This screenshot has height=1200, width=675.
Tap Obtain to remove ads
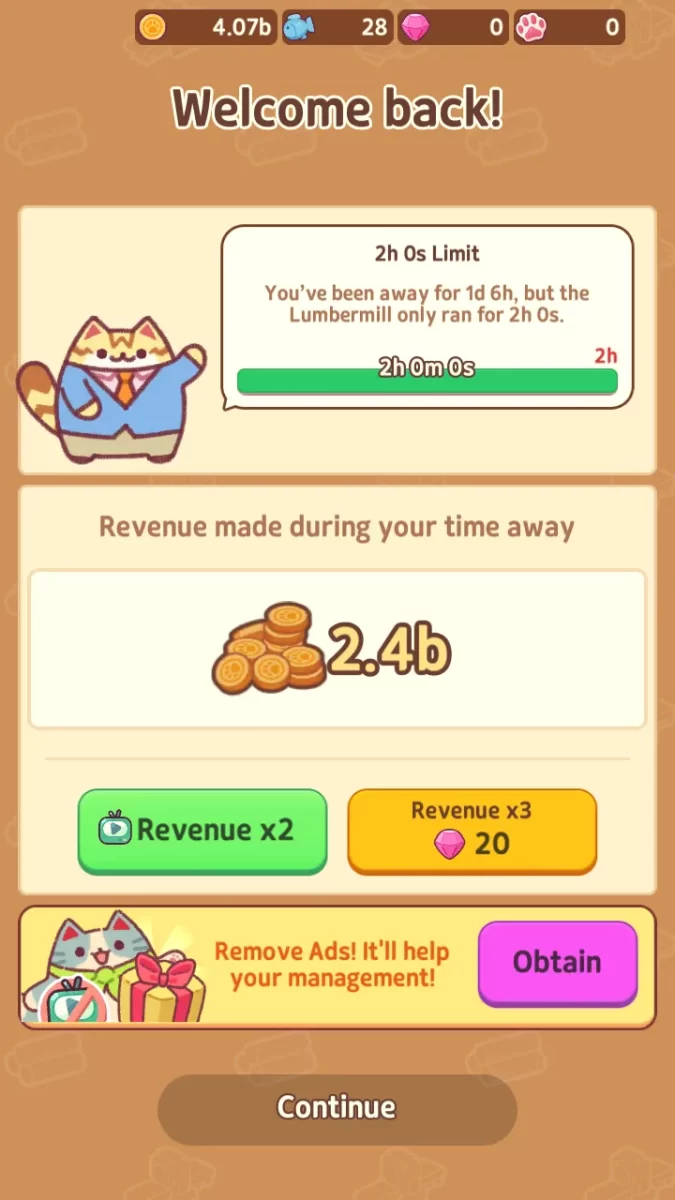click(x=557, y=962)
